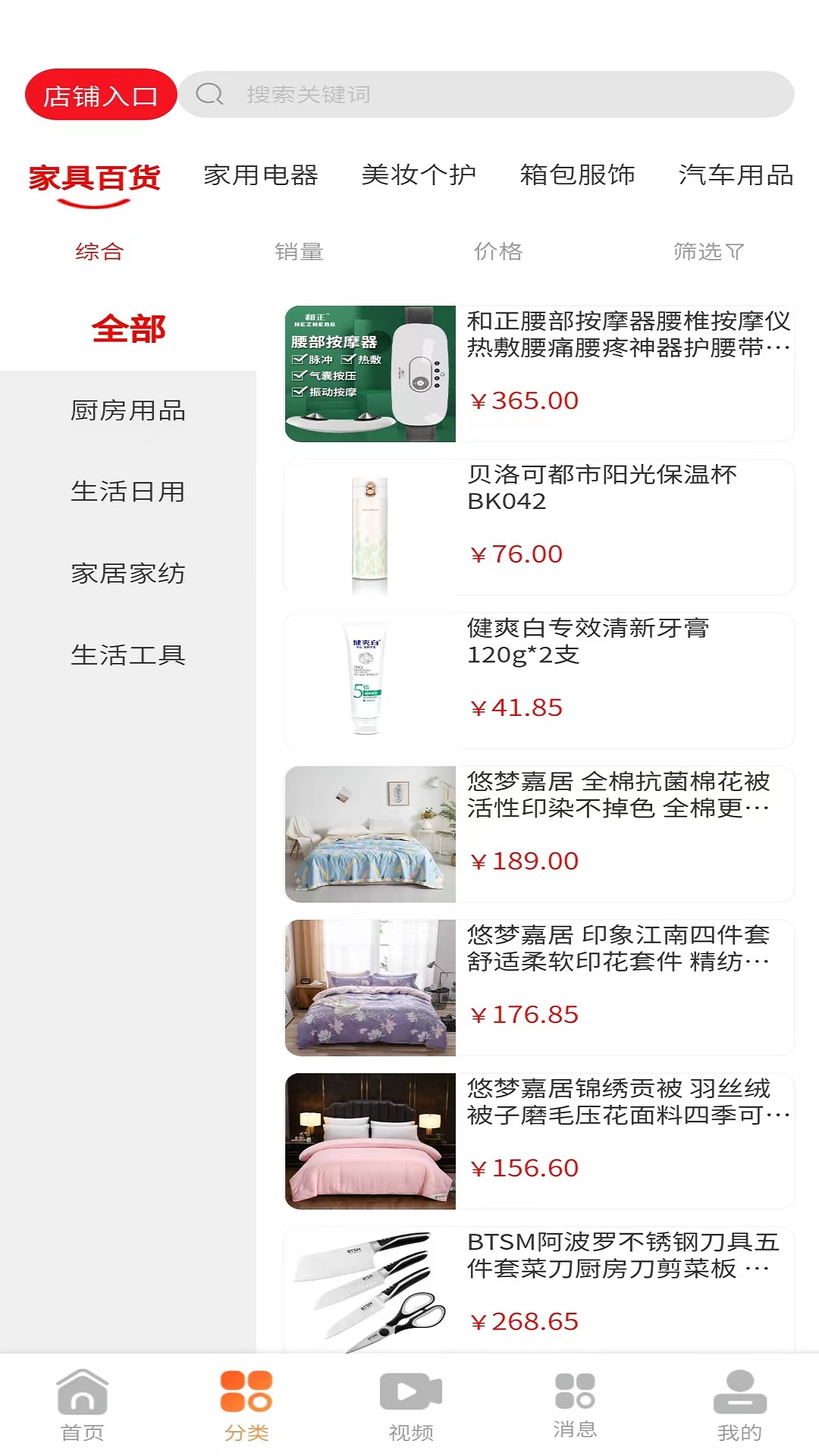
Task: Tap the 店铺入口 button
Action: pos(100,96)
